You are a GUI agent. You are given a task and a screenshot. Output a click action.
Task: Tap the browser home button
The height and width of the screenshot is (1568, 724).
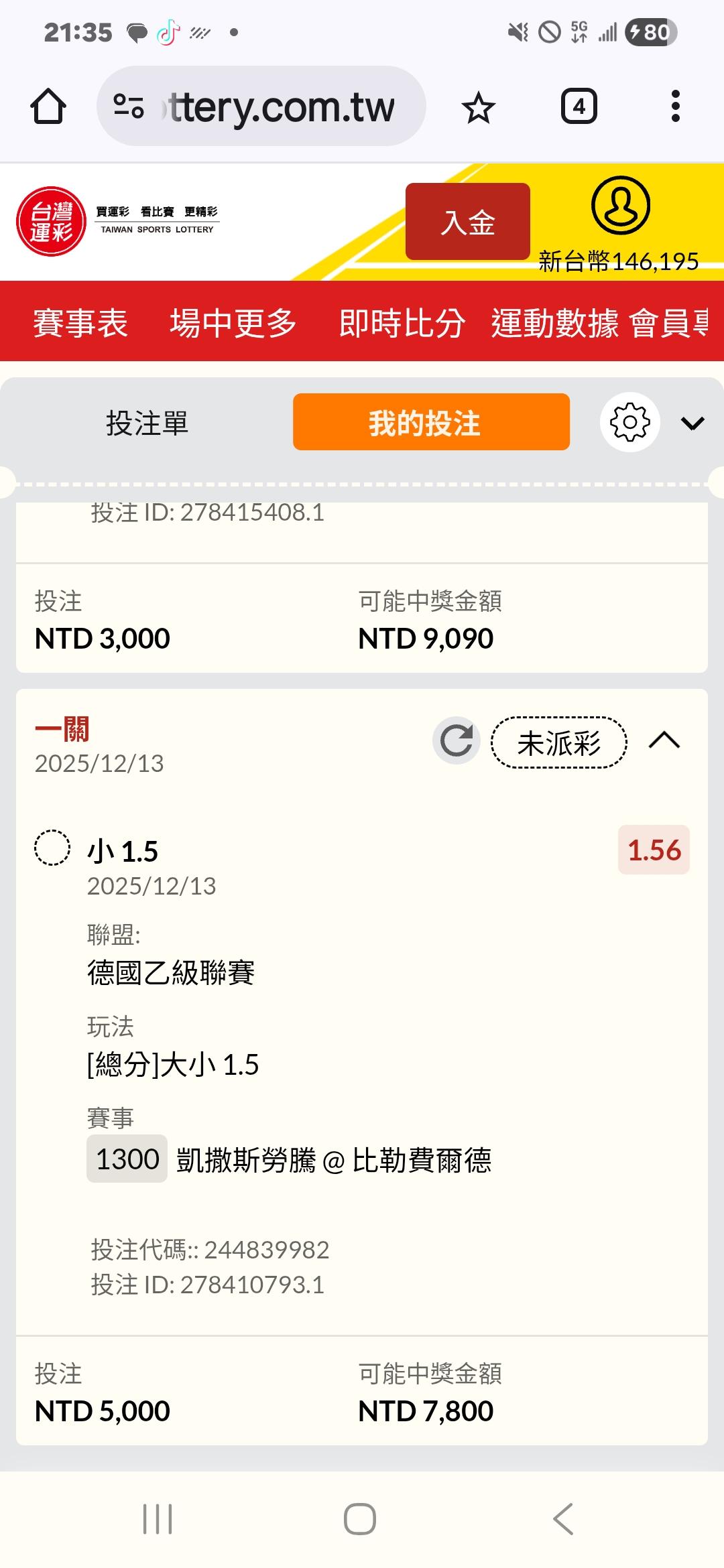(x=48, y=107)
